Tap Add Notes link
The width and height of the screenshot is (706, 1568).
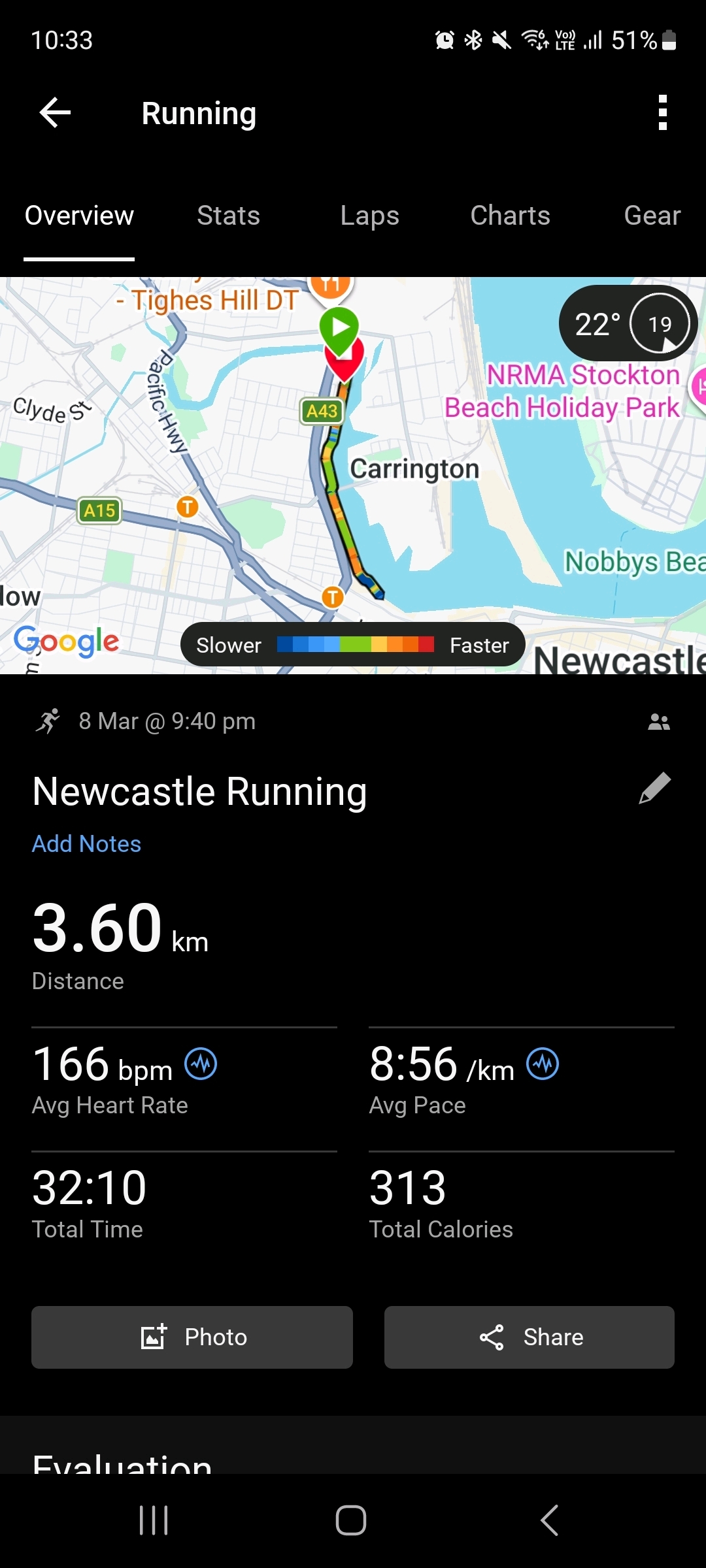[87, 843]
